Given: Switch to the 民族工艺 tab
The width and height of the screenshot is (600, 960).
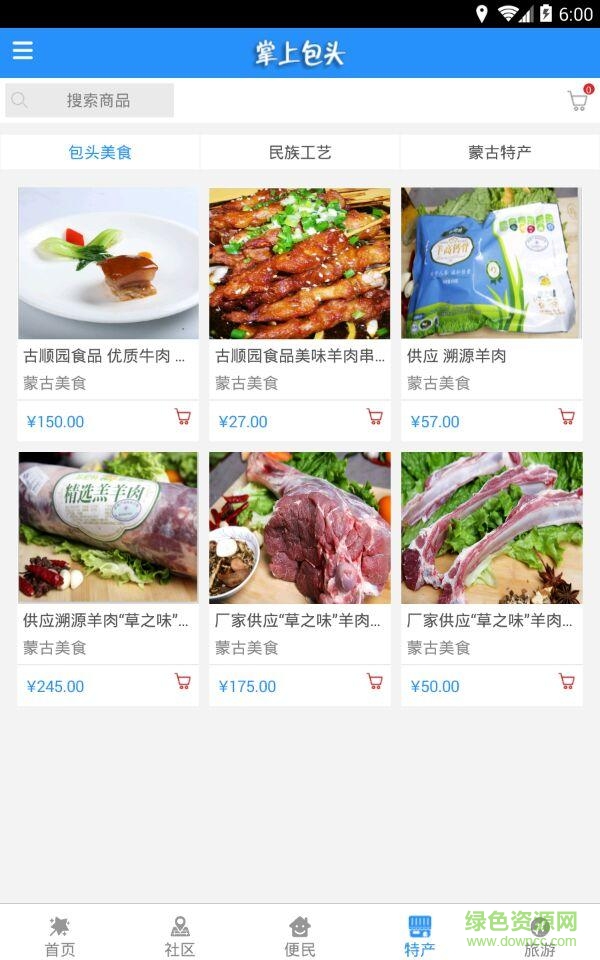Looking at the screenshot, I should point(300,153).
